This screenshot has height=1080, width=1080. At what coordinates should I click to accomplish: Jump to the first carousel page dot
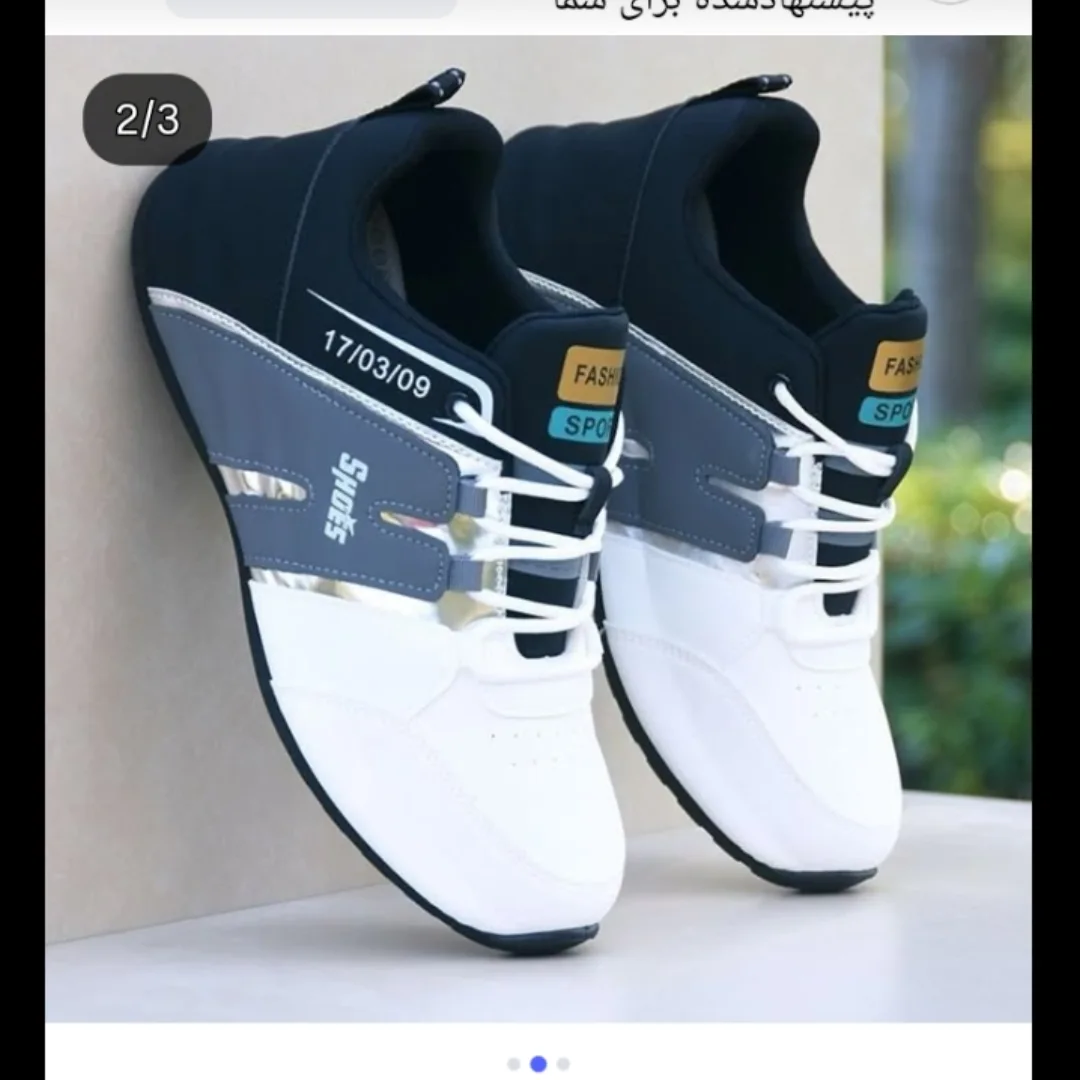pyautogui.click(x=513, y=1064)
